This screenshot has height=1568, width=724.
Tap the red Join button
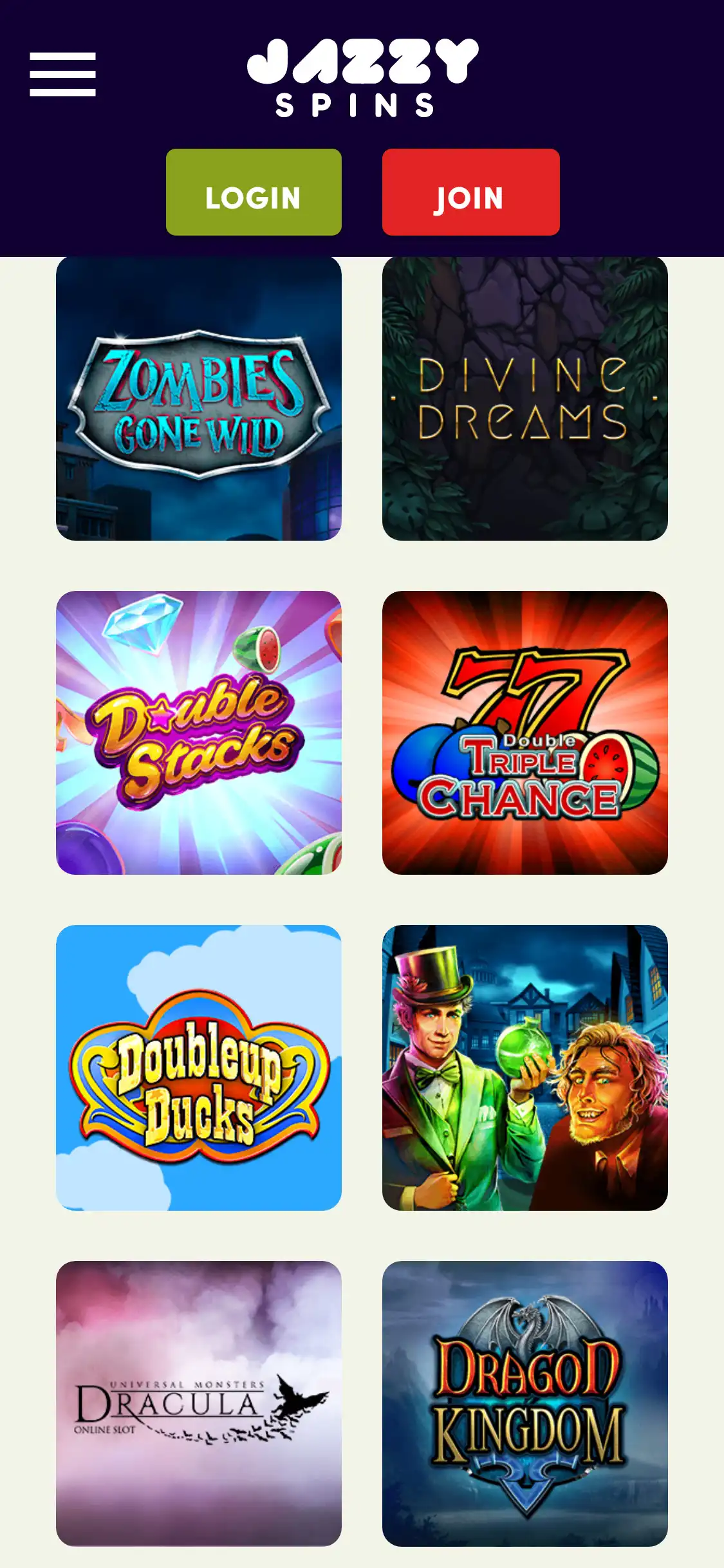(x=470, y=192)
